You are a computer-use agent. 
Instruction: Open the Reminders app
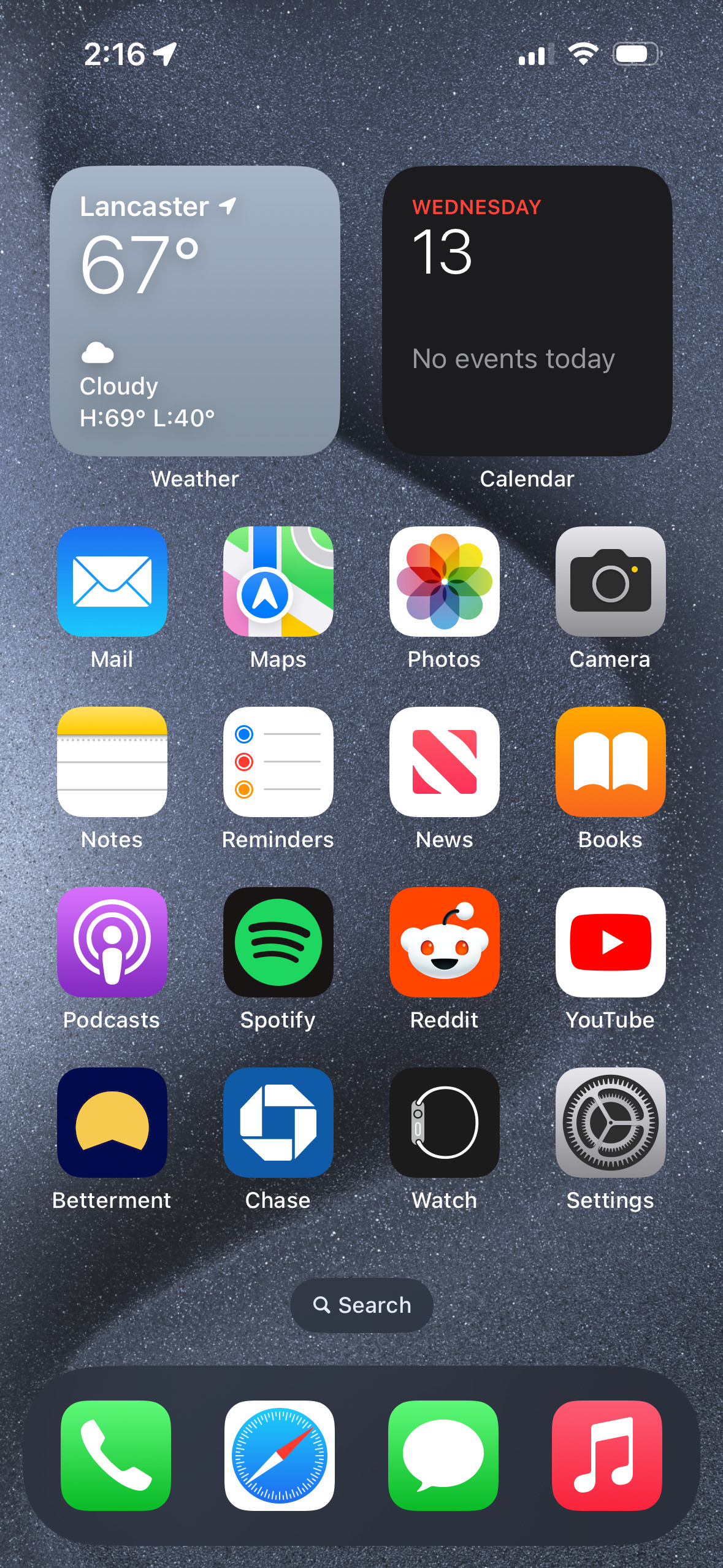click(x=278, y=761)
